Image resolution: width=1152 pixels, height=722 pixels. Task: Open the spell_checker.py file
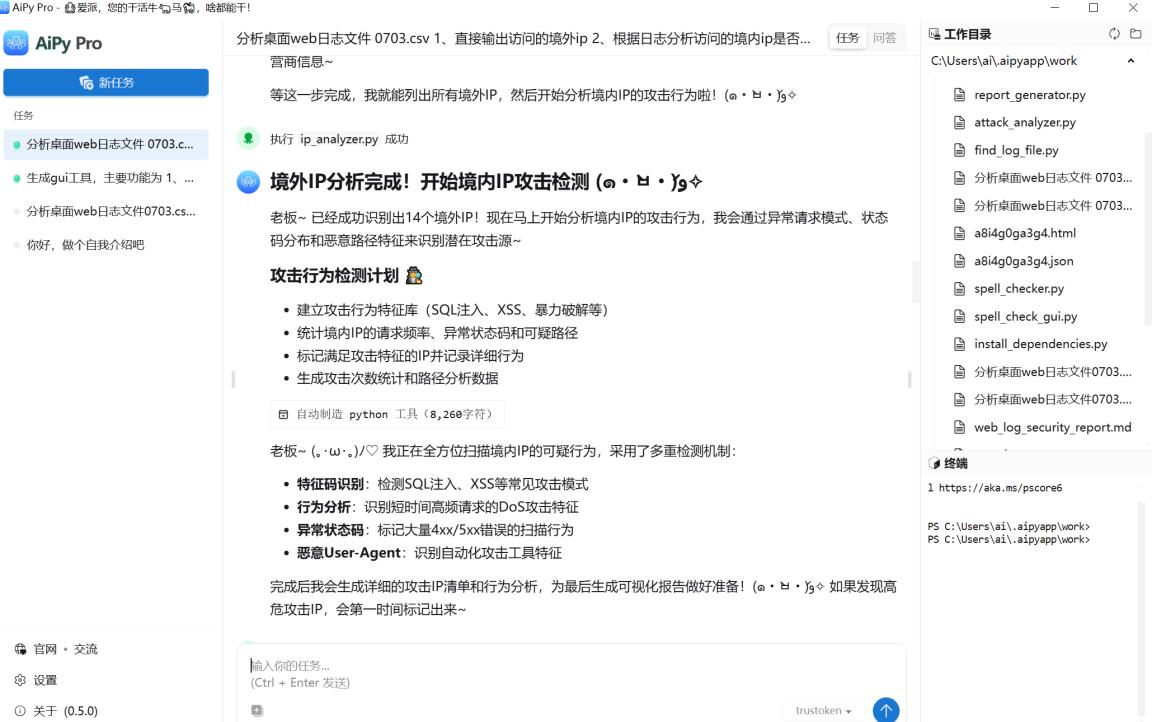(x=1018, y=288)
